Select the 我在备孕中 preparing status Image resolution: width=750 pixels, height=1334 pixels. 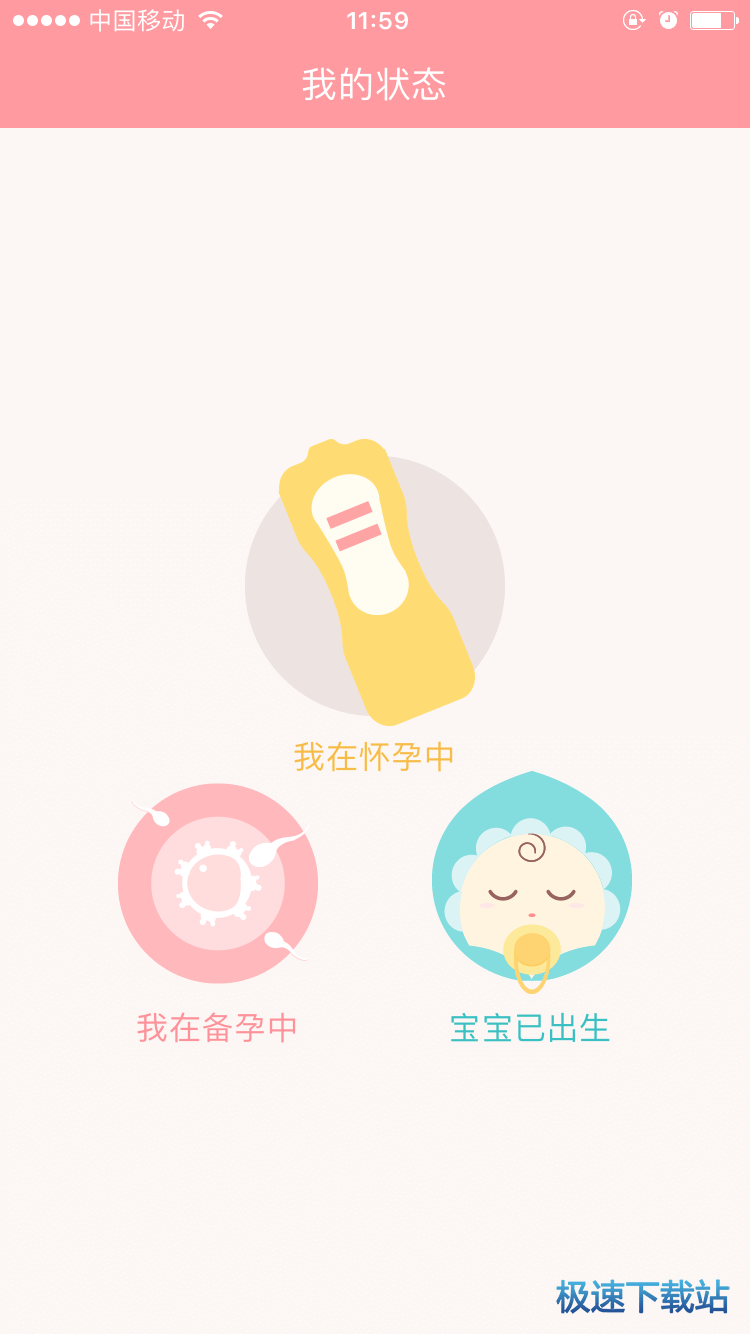coord(217,1028)
